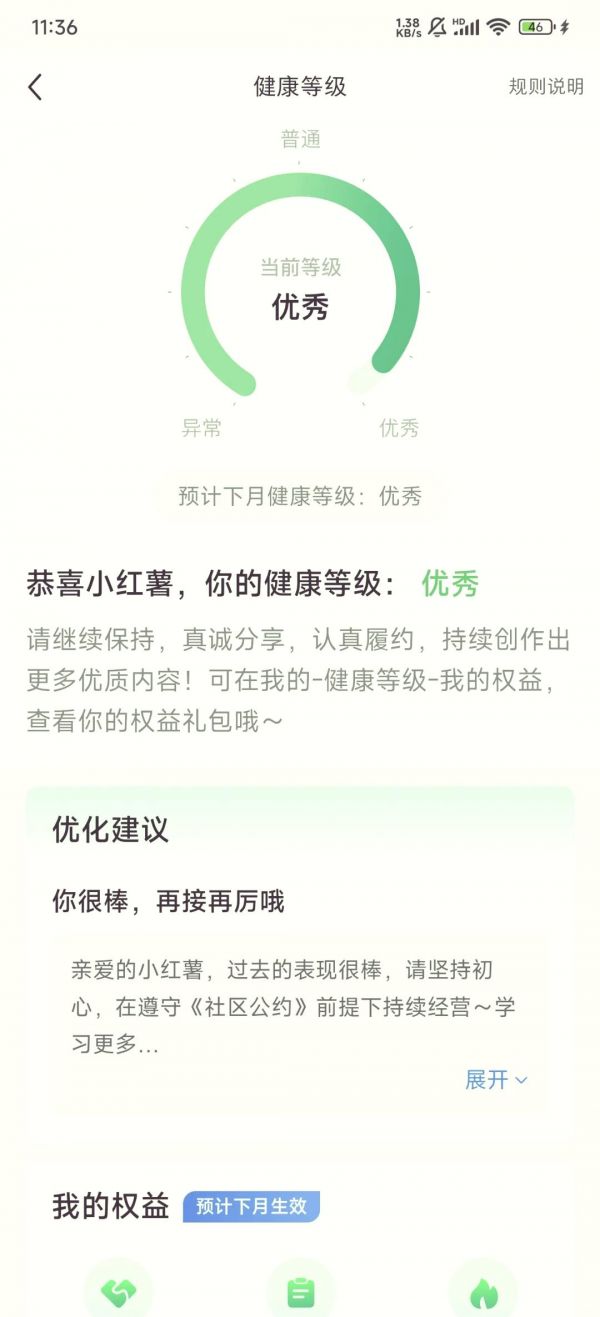This screenshot has height=1317, width=600.
Task: Open the green handshake benefit icon
Action: pos(119,1291)
